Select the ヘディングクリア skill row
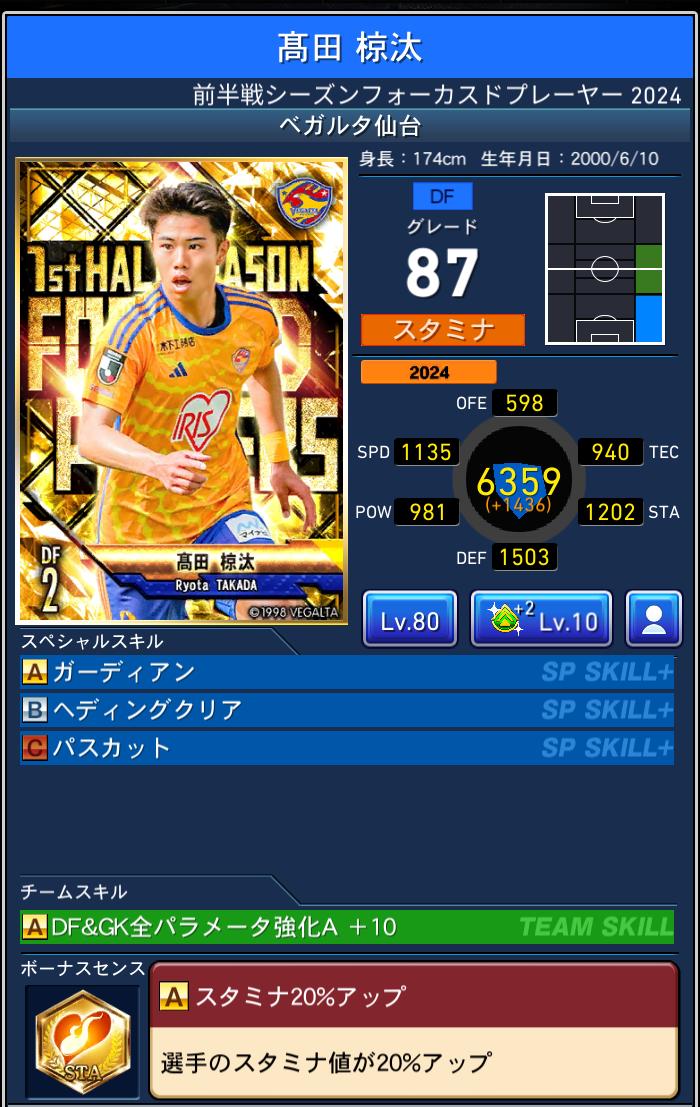This screenshot has width=700, height=1107. point(346,710)
